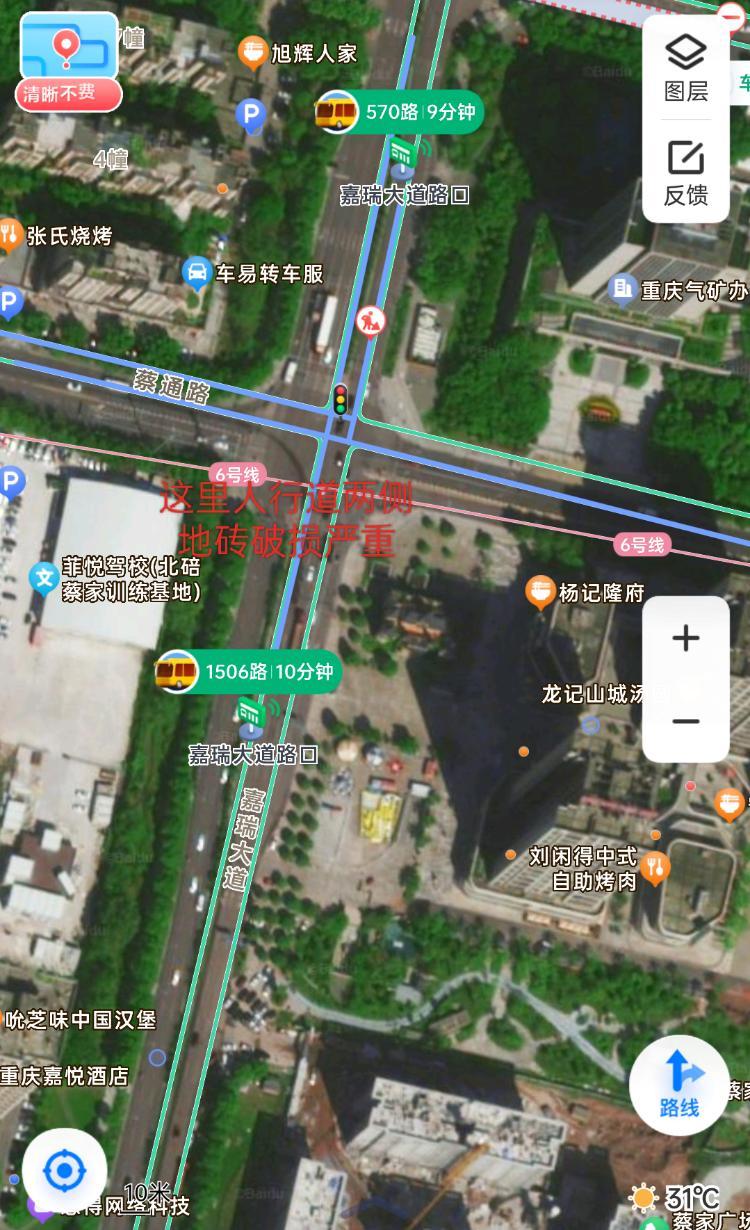Select the 刘闲得中式自助烤肉 marker
Screen dimensions: 750x1230
click(655, 868)
